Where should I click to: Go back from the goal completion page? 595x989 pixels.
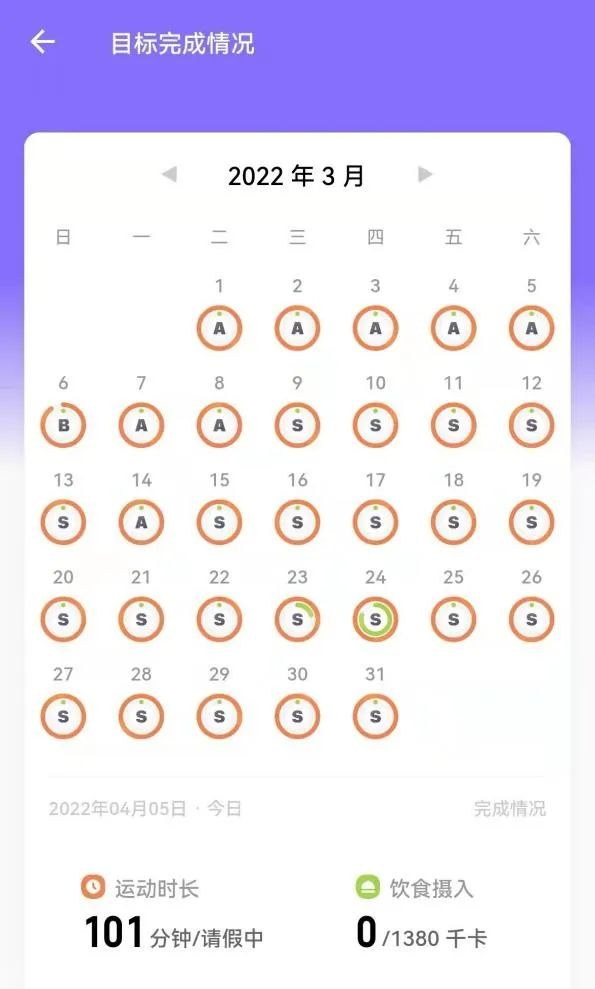(x=43, y=43)
